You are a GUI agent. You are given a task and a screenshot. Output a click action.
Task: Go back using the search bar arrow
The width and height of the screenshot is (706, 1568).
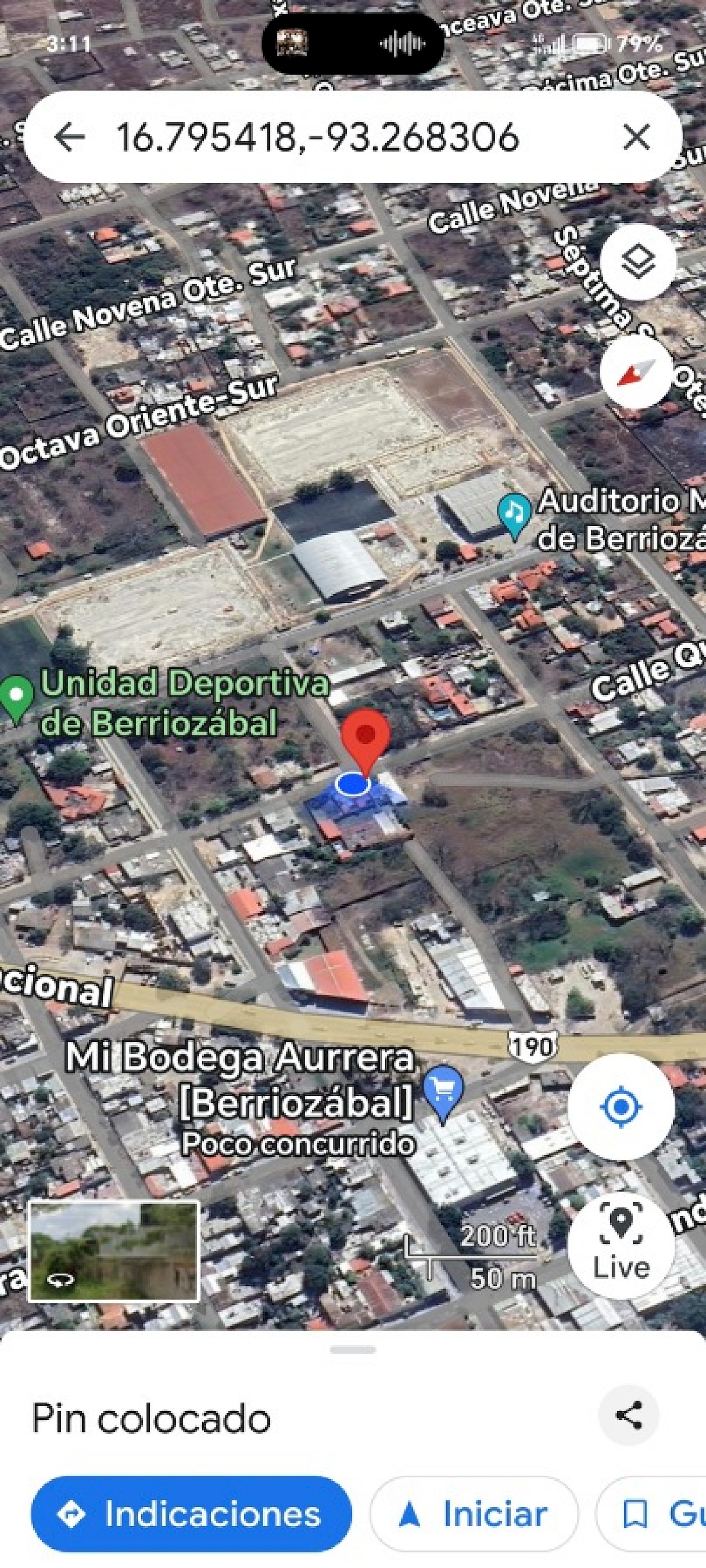click(x=69, y=137)
